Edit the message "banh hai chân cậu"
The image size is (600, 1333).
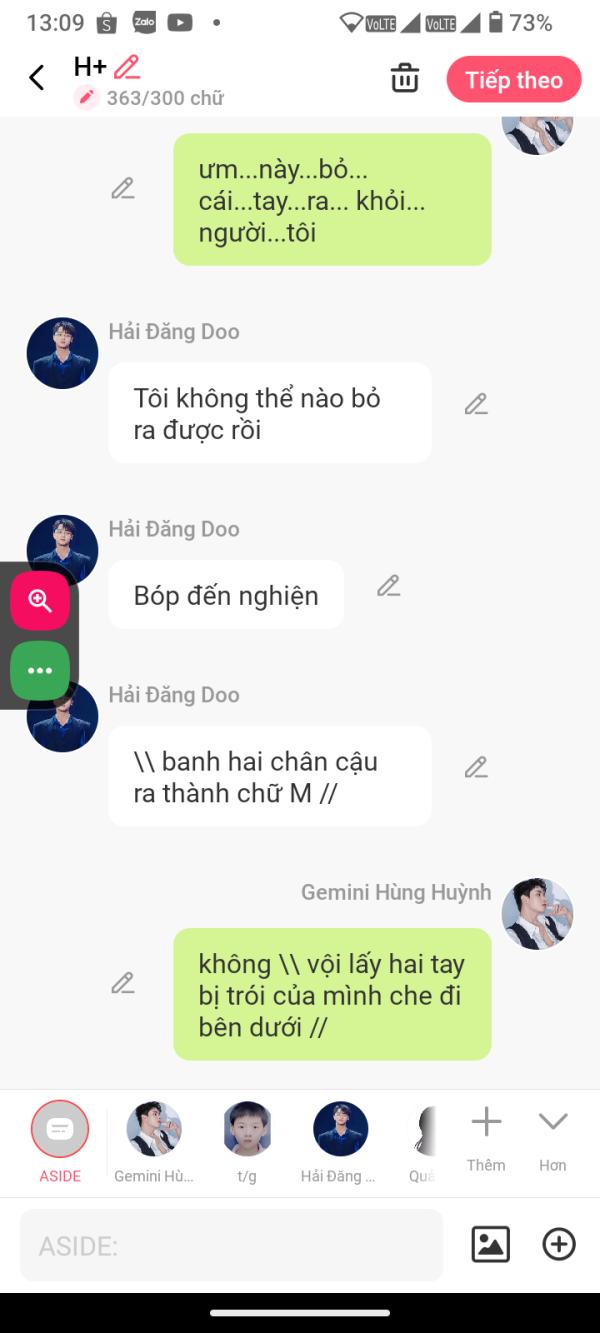click(476, 767)
